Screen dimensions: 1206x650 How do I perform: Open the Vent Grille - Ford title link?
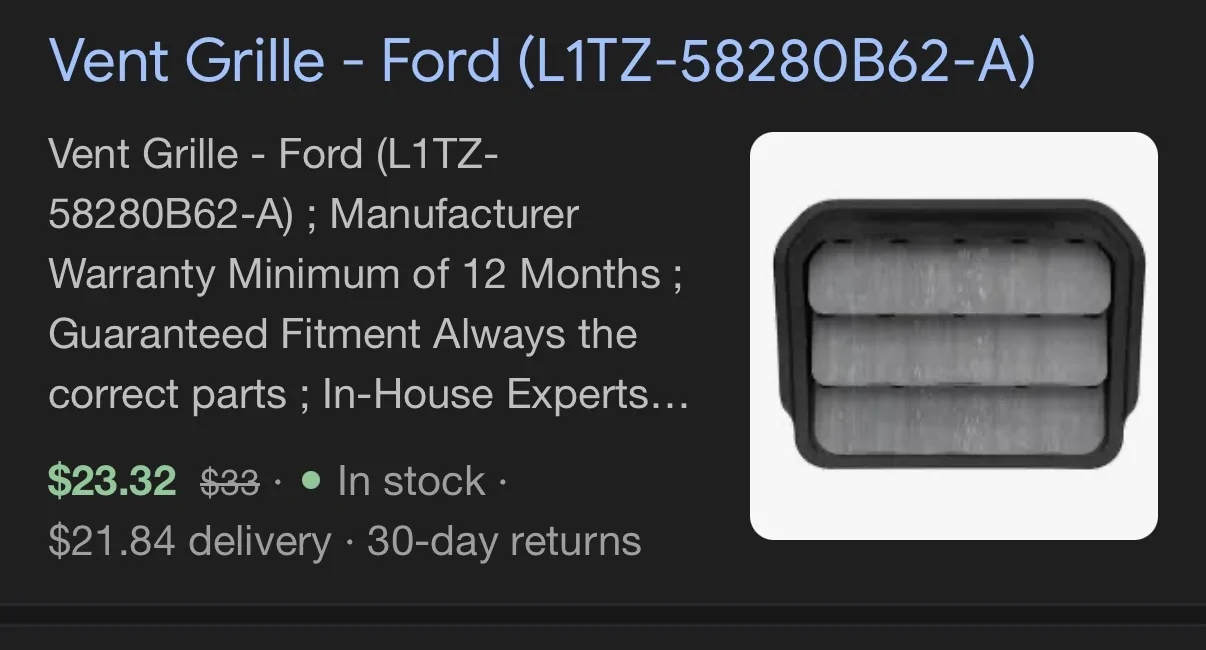click(541, 61)
